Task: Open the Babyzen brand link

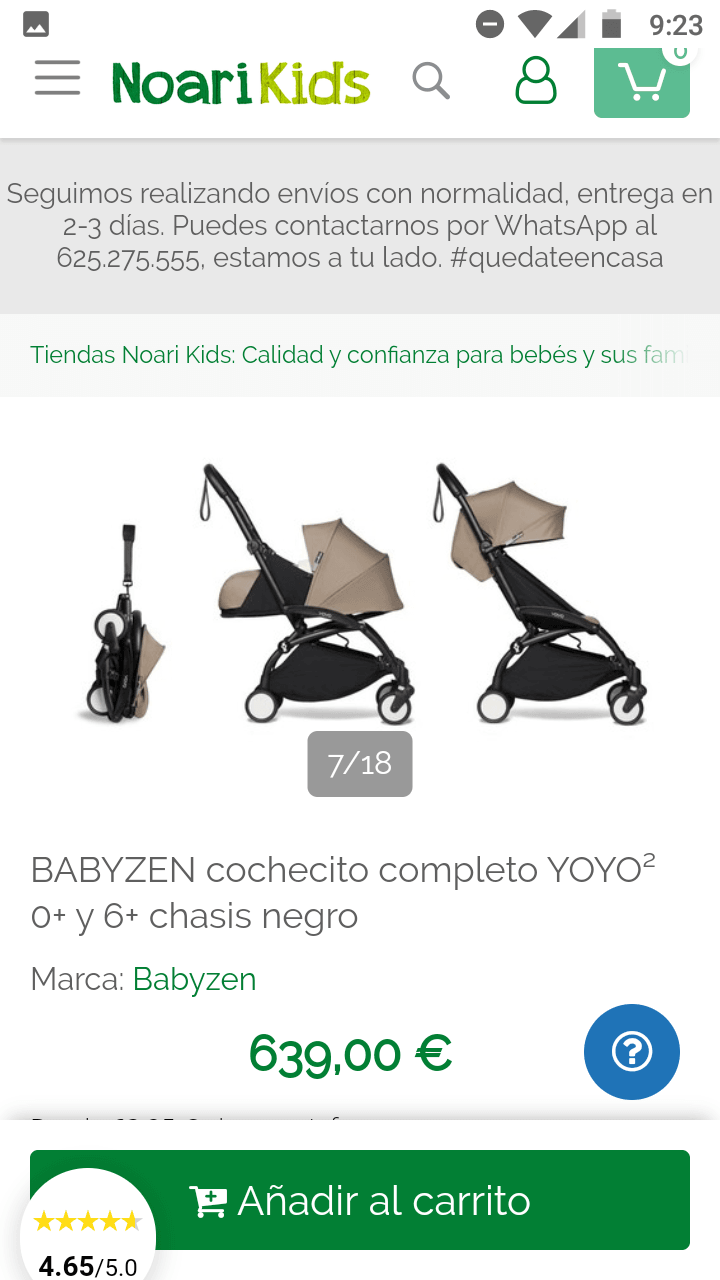Action: [194, 979]
